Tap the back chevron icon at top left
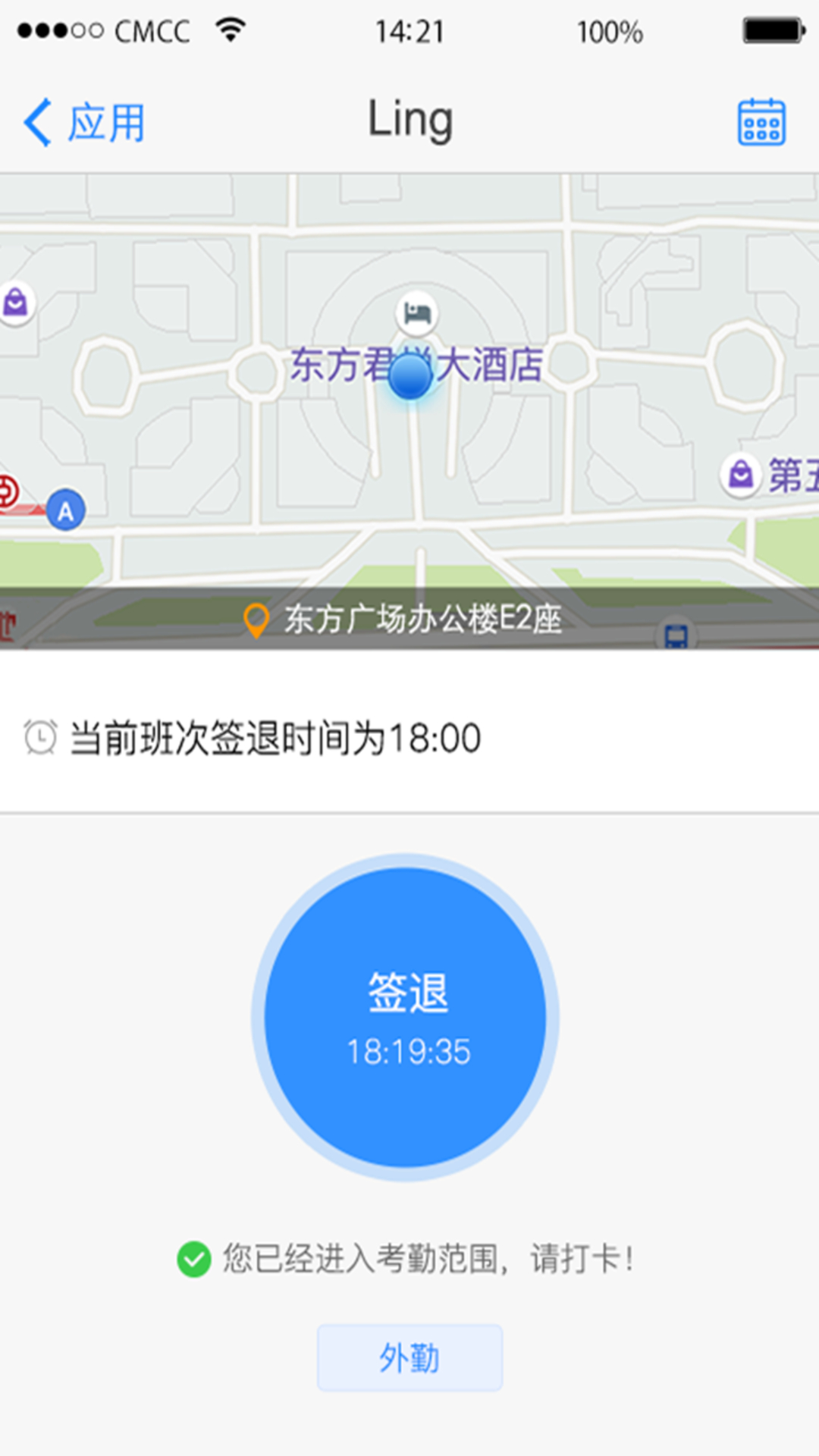Viewport: 819px width, 1456px height. [37, 121]
